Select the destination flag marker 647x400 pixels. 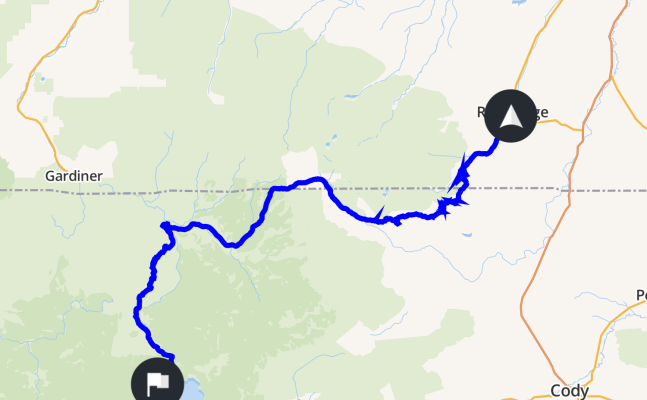point(157,381)
